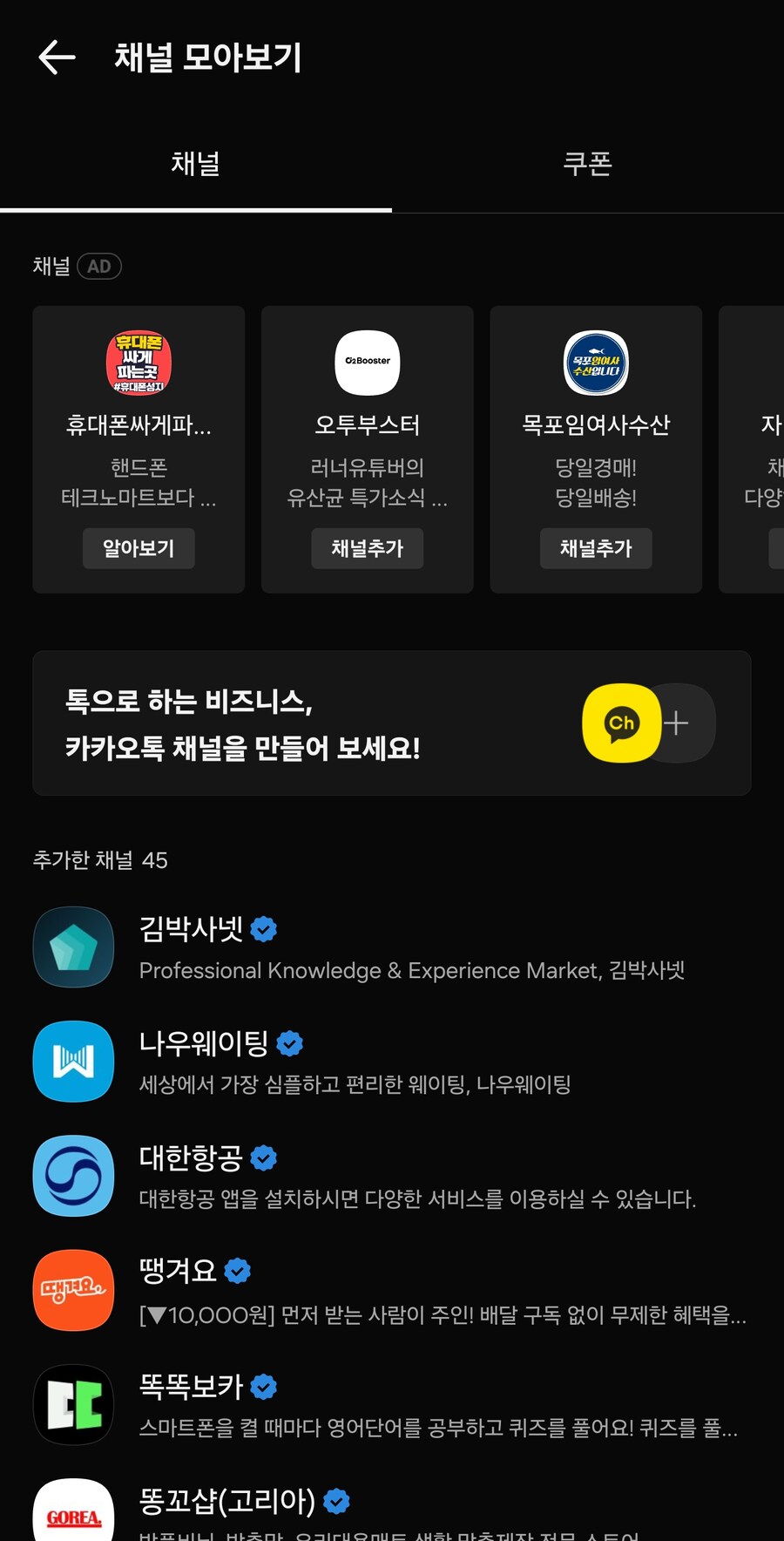Tap 알아보기 on 휴대폰싸게파는곳 card

click(x=139, y=548)
